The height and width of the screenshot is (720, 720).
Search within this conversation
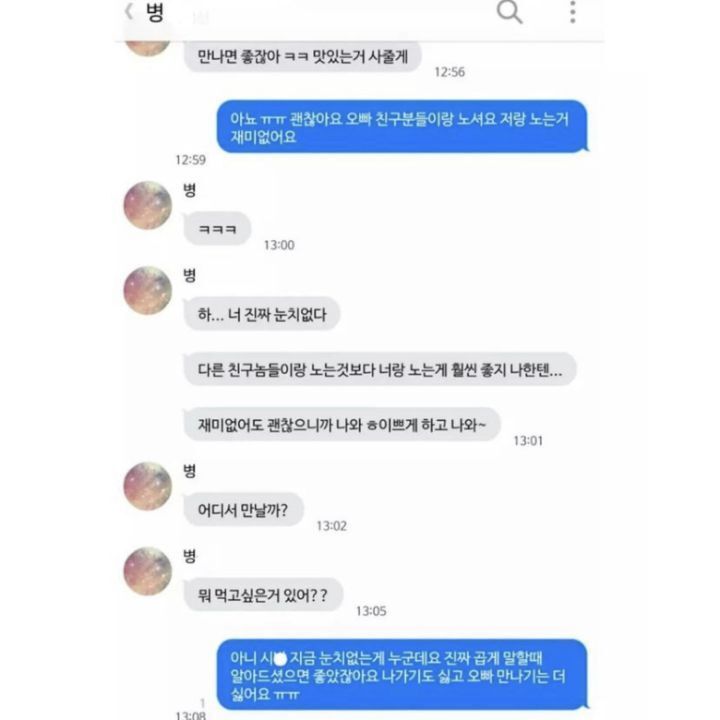point(510,13)
